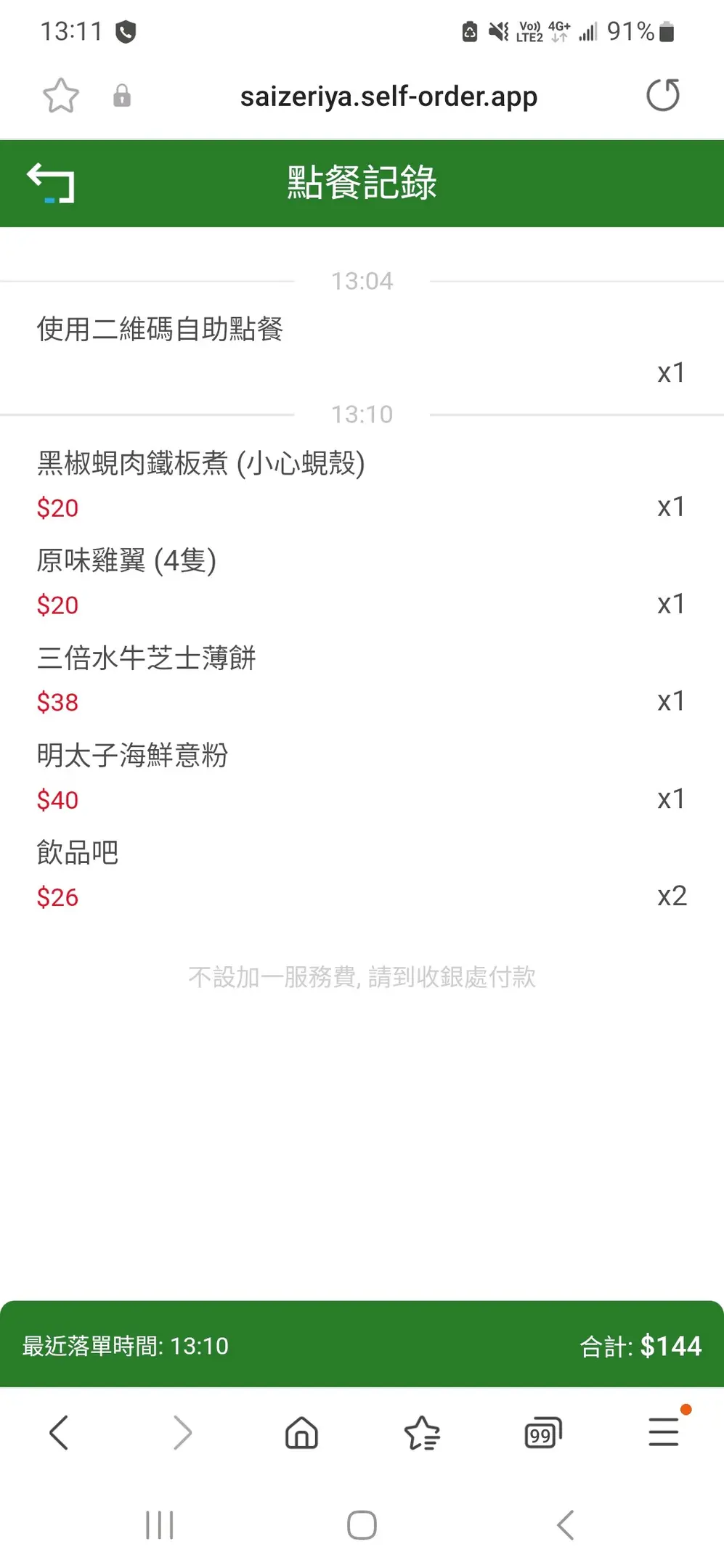Navigate forward in browser toolbar
The image size is (724, 1568).
[x=182, y=1433]
